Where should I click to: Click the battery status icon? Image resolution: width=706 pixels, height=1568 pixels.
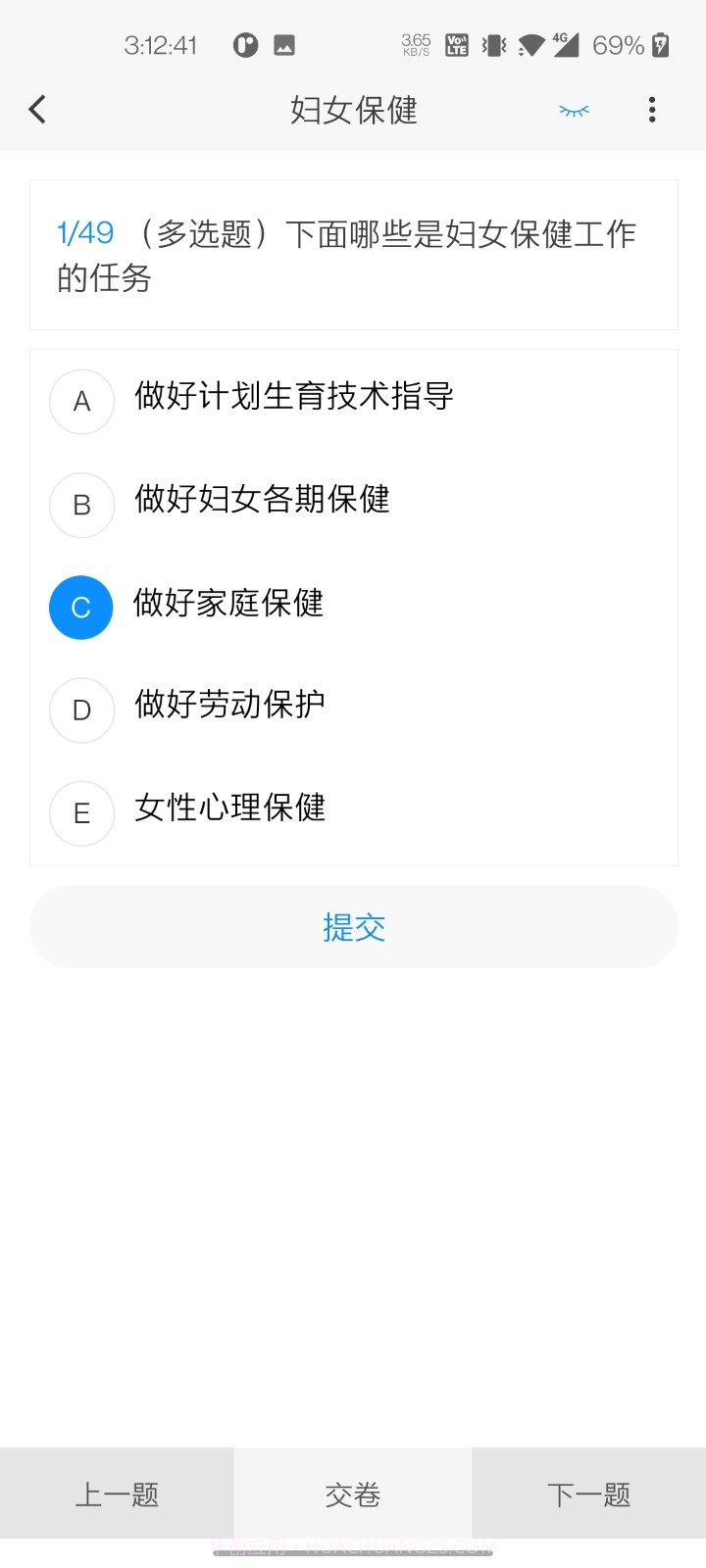pyautogui.click(x=659, y=45)
